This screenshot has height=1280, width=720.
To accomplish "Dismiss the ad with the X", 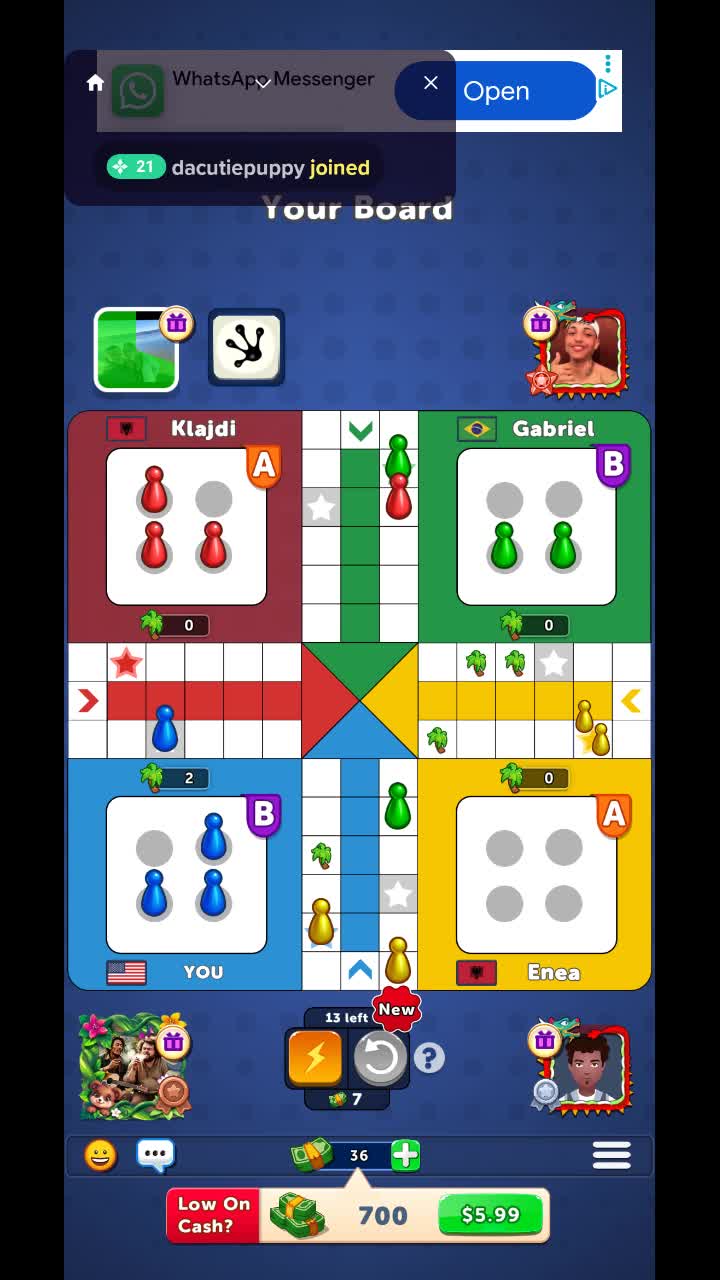I will tap(431, 83).
